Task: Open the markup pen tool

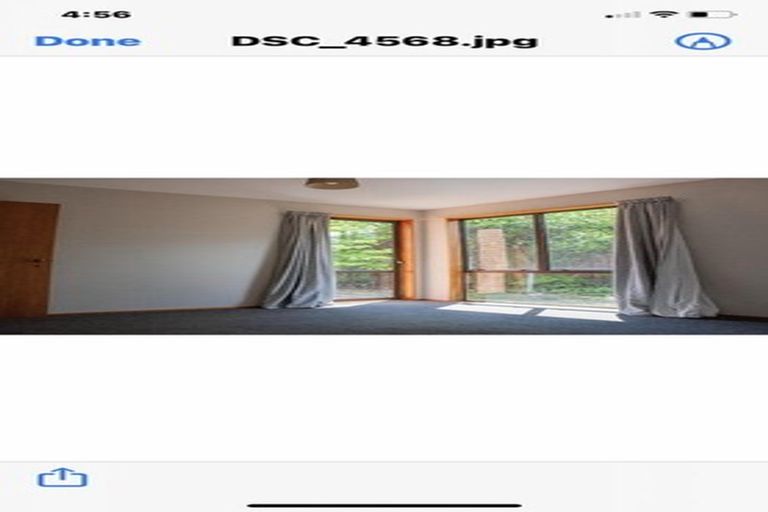Action: pyautogui.click(x=702, y=41)
